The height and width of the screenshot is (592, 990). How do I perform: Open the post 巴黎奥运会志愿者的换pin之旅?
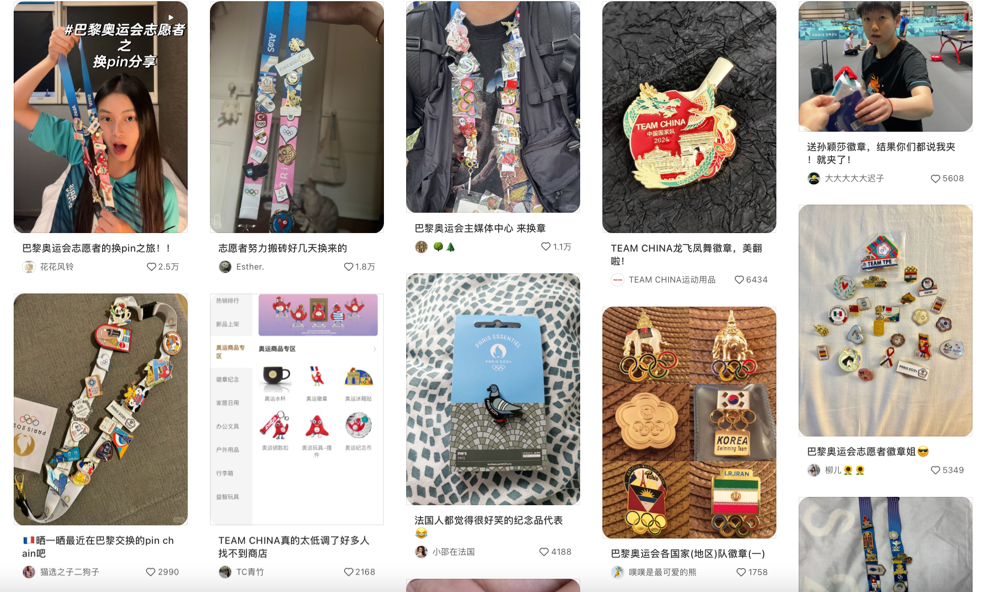point(100,117)
